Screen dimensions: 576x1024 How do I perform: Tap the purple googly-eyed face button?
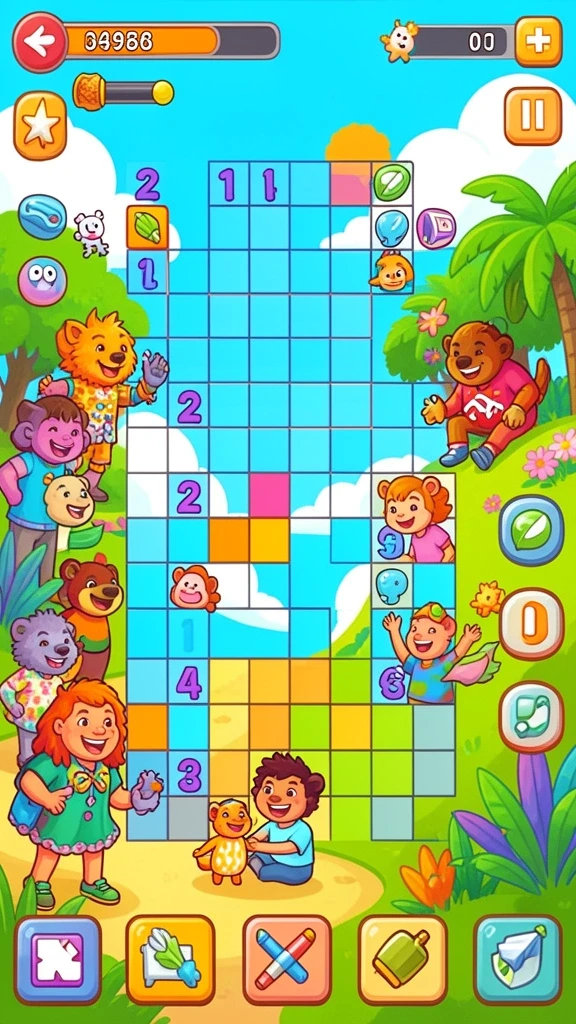point(42,281)
